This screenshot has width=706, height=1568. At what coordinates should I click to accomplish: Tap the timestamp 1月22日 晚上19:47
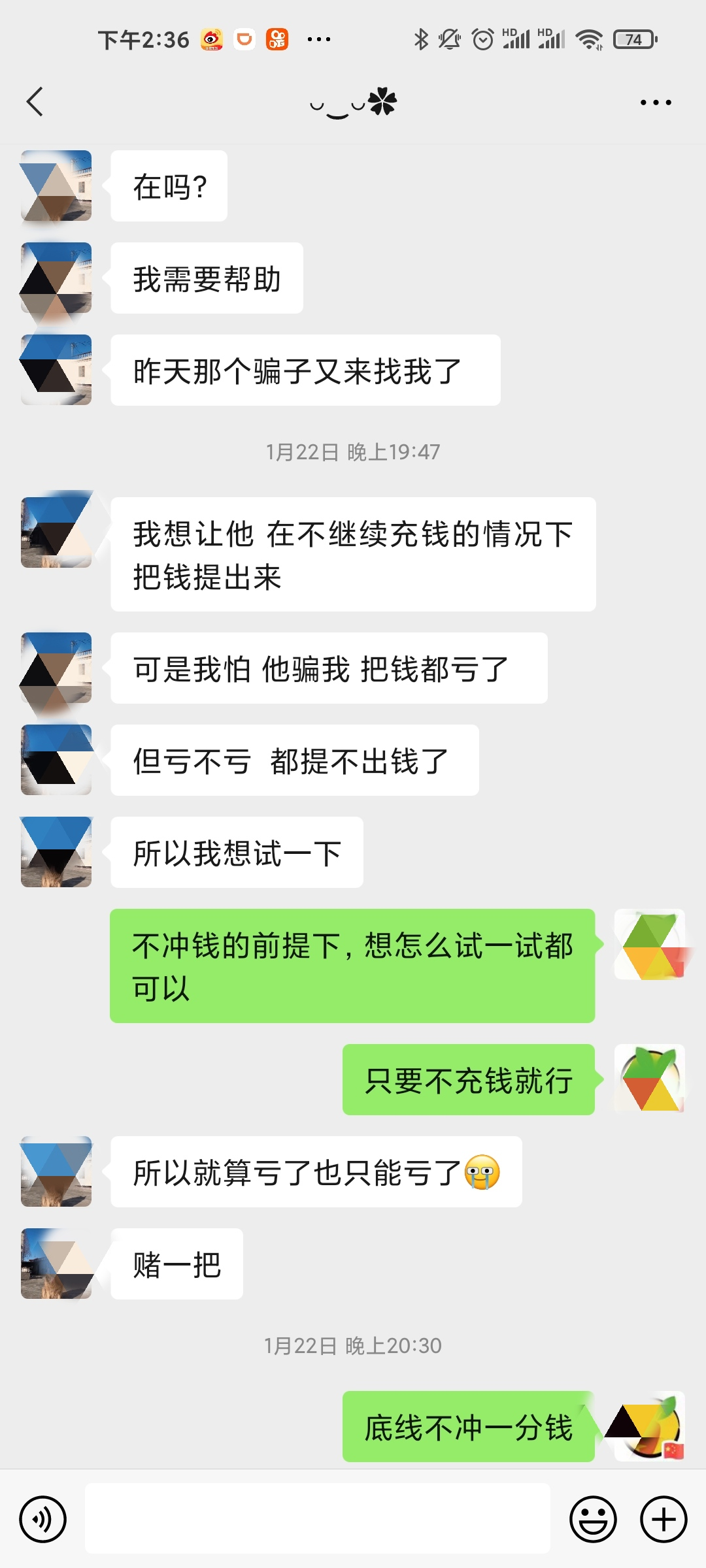tap(353, 449)
